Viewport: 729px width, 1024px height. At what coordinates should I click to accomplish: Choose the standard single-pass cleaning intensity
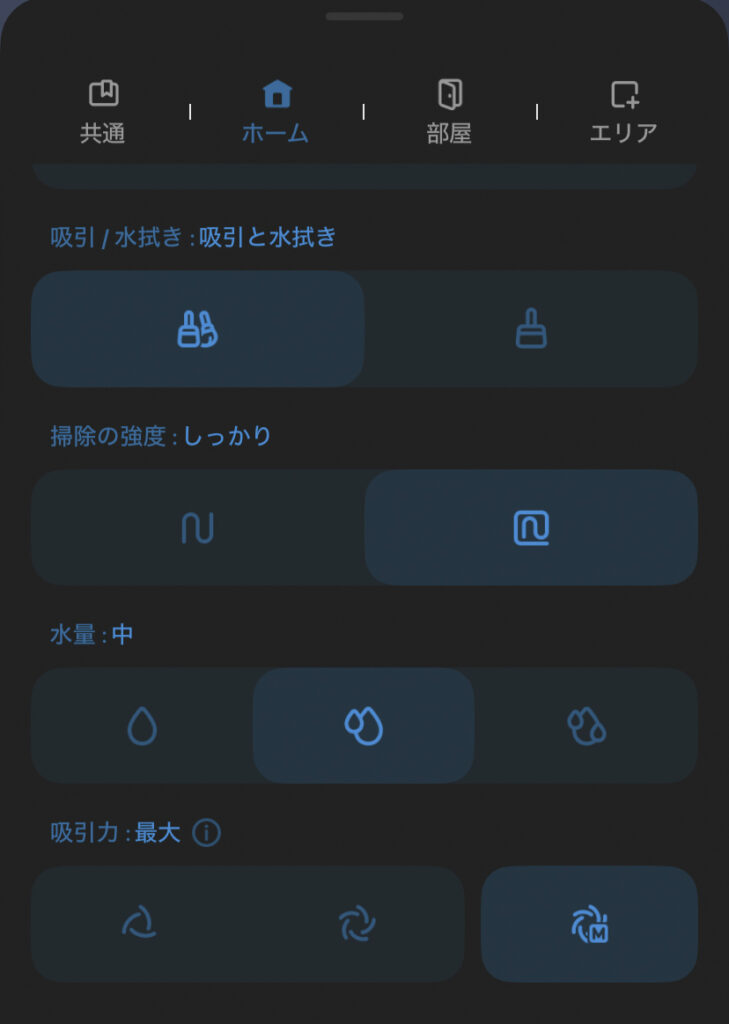tap(198, 527)
